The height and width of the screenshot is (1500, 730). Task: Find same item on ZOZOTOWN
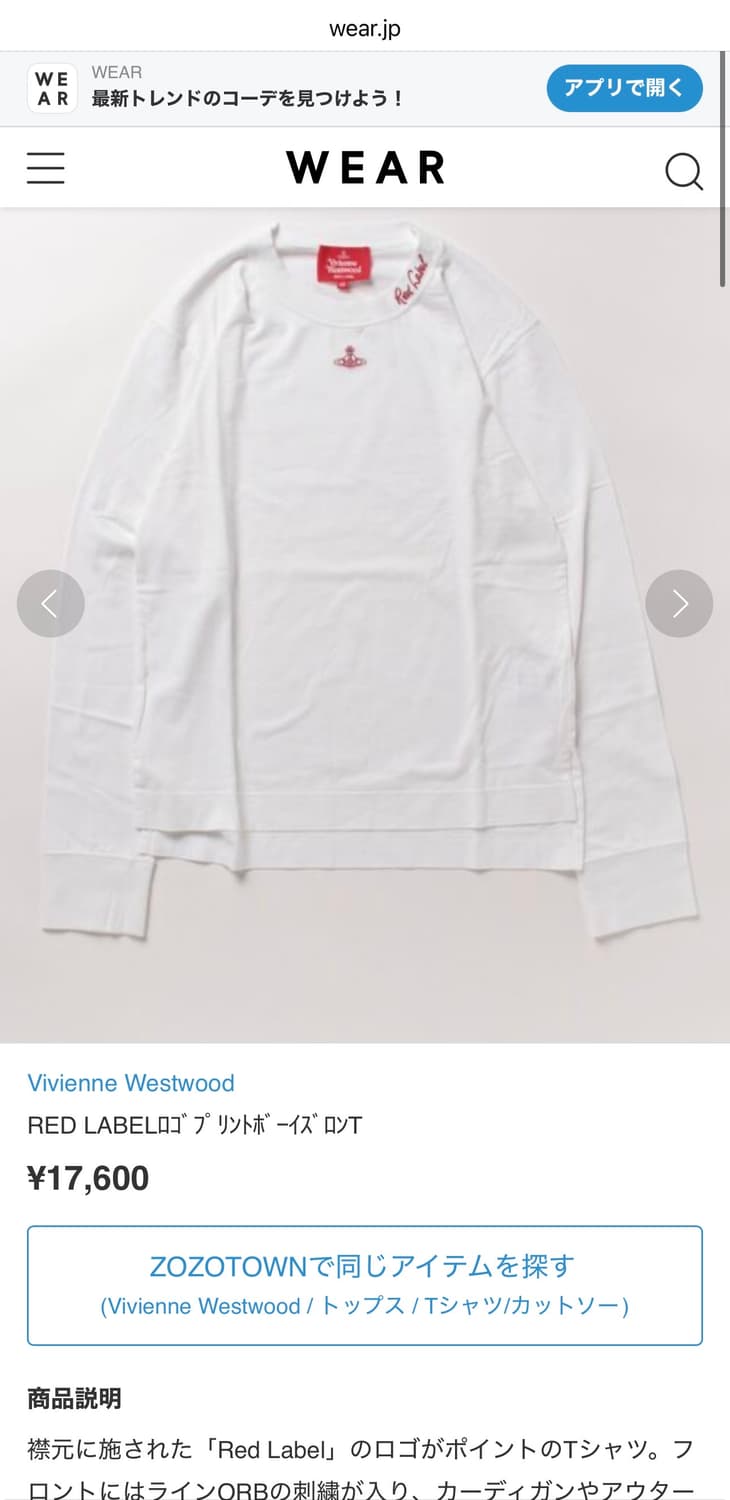pos(364,1285)
